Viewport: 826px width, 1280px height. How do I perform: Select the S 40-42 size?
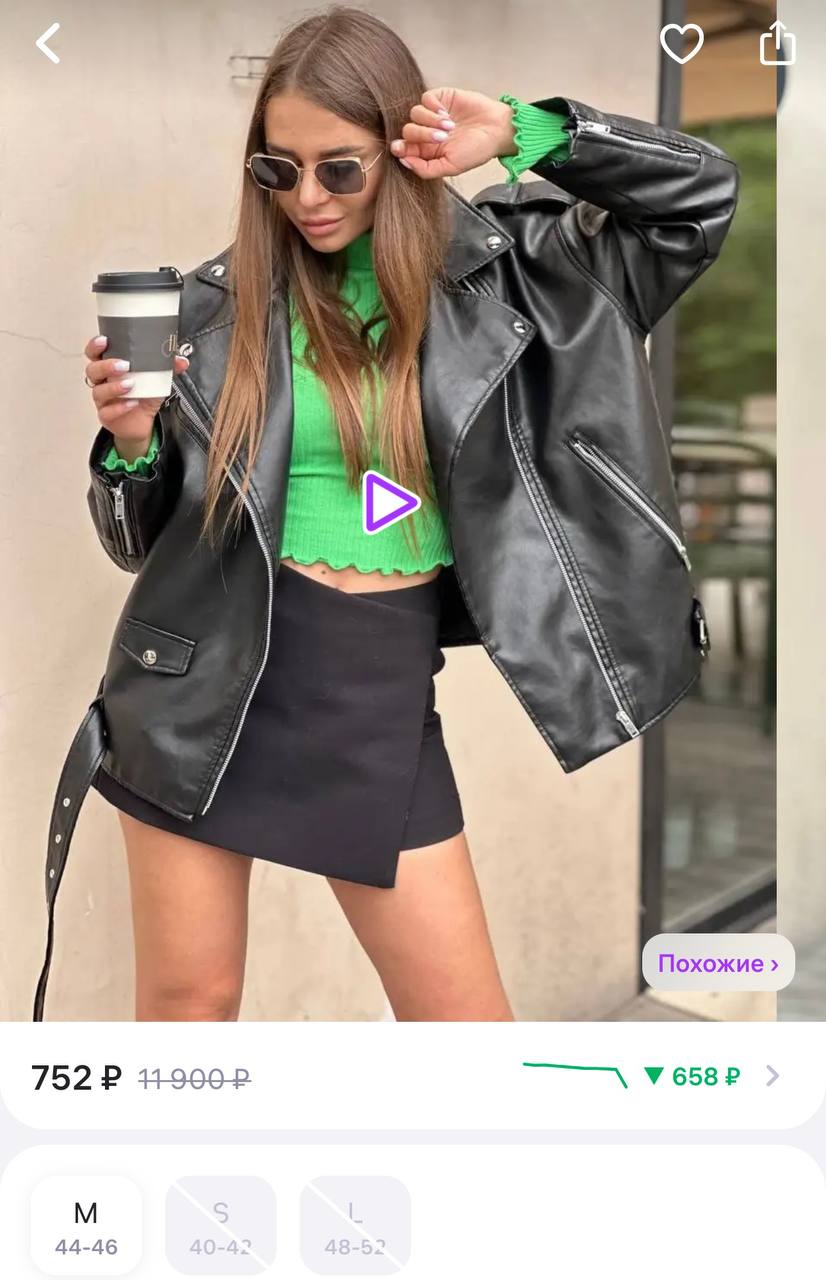click(x=221, y=1228)
